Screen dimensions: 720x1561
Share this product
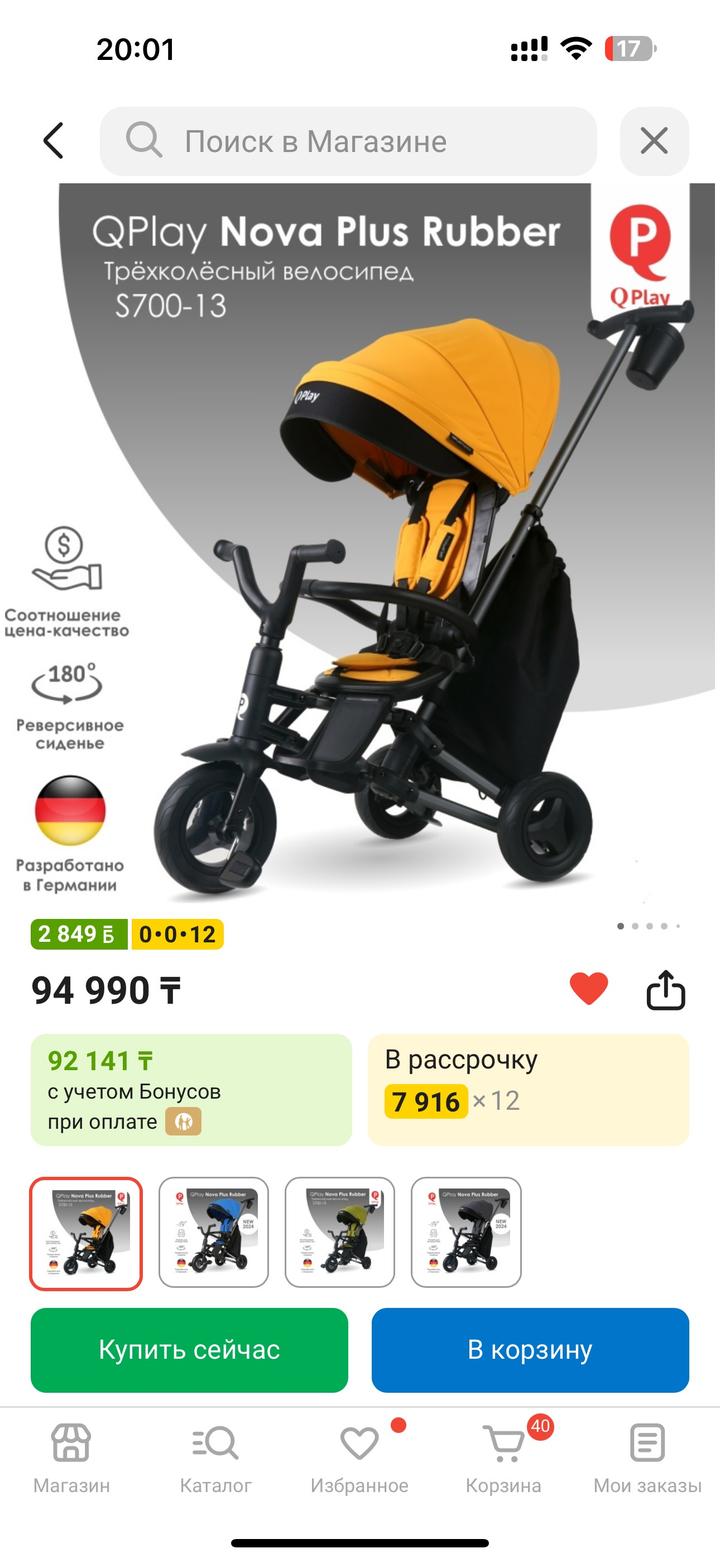[666, 990]
